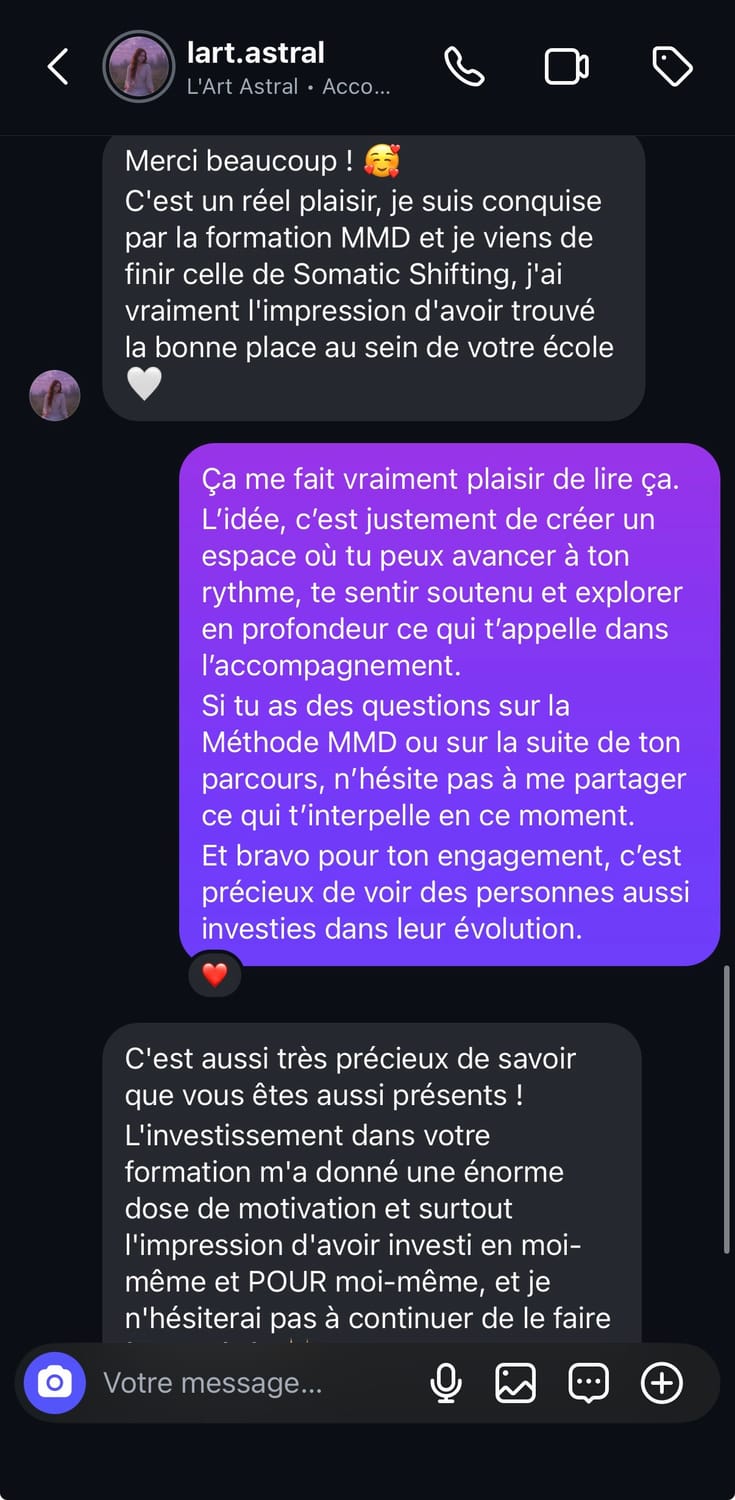Start a video call with lart.astral
The height and width of the screenshot is (1500, 735).
coord(566,67)
